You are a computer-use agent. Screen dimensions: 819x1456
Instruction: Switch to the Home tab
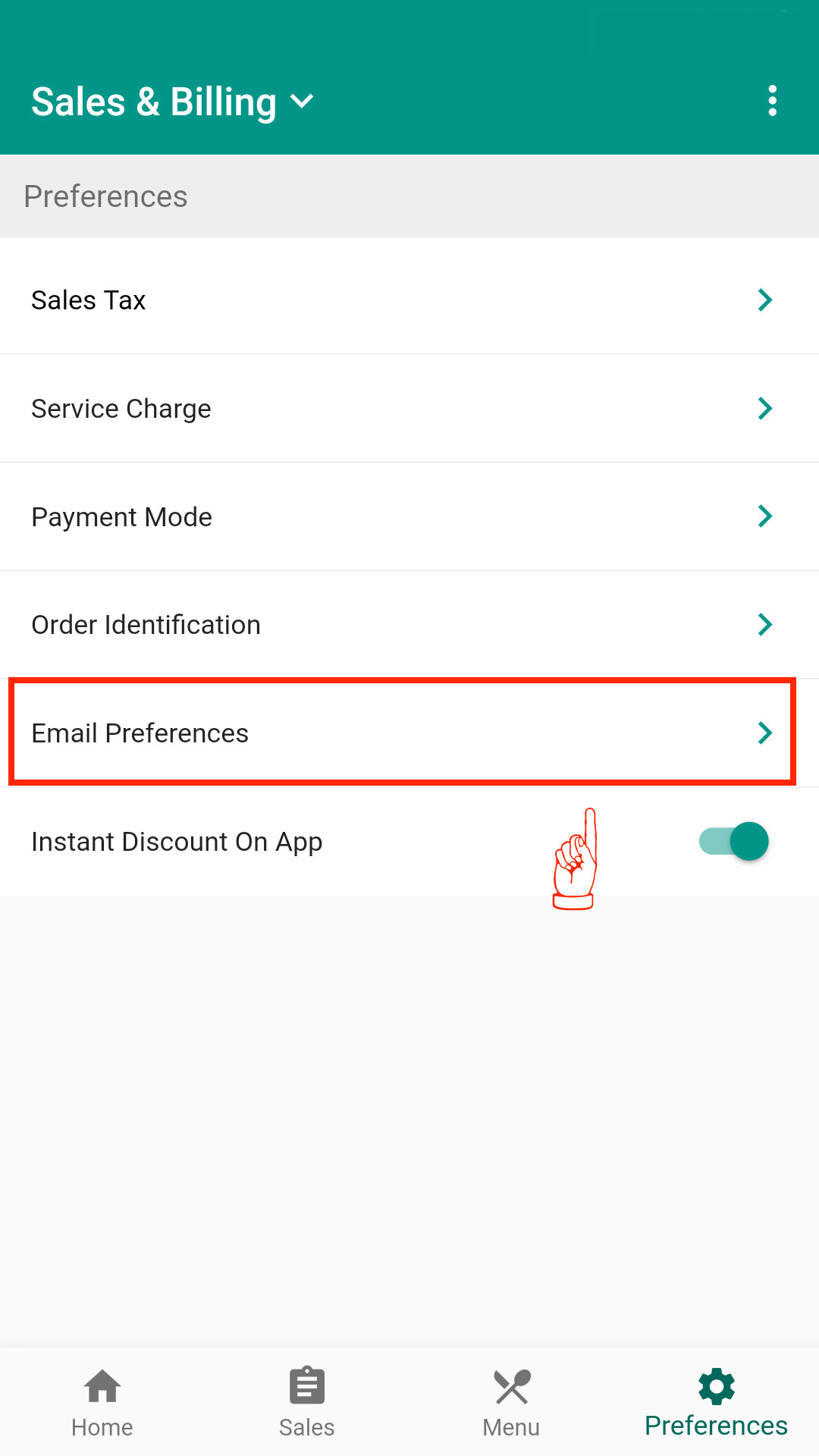point(102,1402)
